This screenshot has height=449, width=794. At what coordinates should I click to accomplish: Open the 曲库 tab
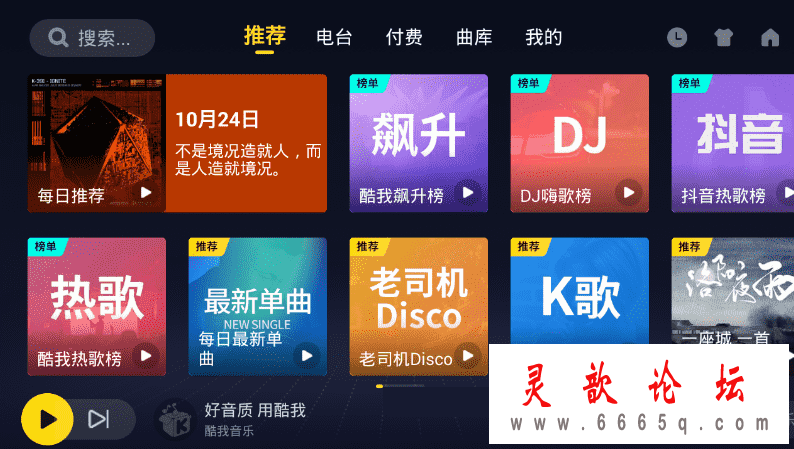pos(474,38)
